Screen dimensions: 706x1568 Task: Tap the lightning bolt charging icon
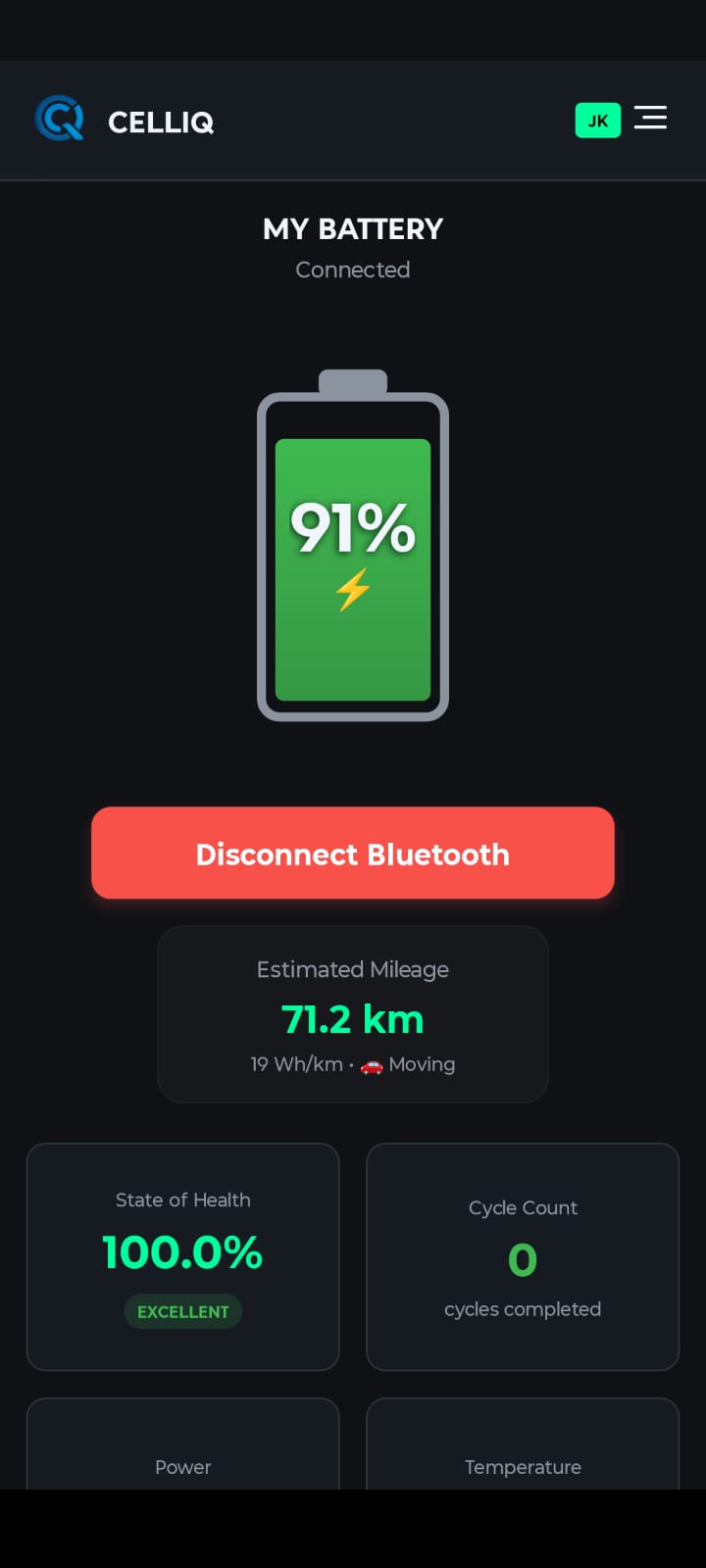(352, 588)
